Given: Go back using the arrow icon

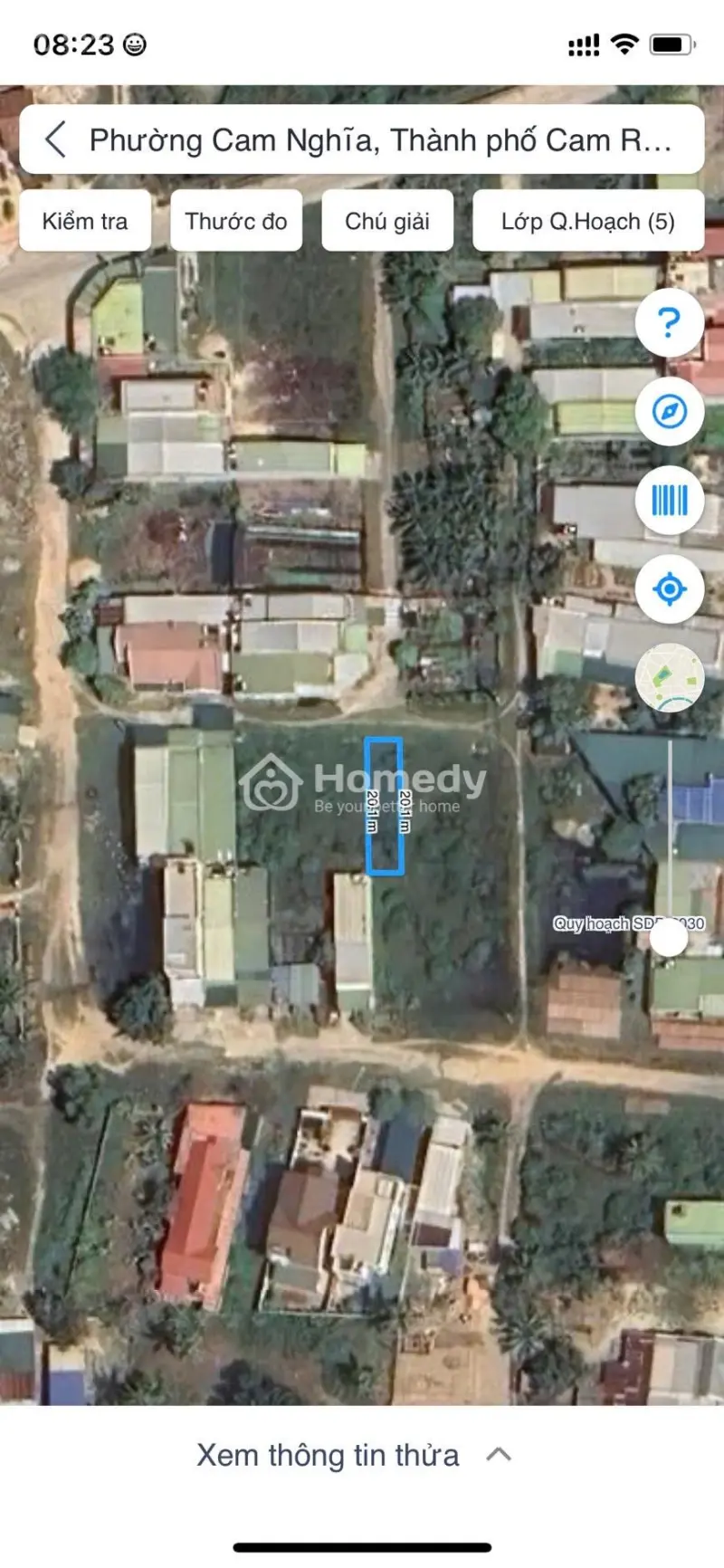Looking at the screenshot, I should (56, 140).
